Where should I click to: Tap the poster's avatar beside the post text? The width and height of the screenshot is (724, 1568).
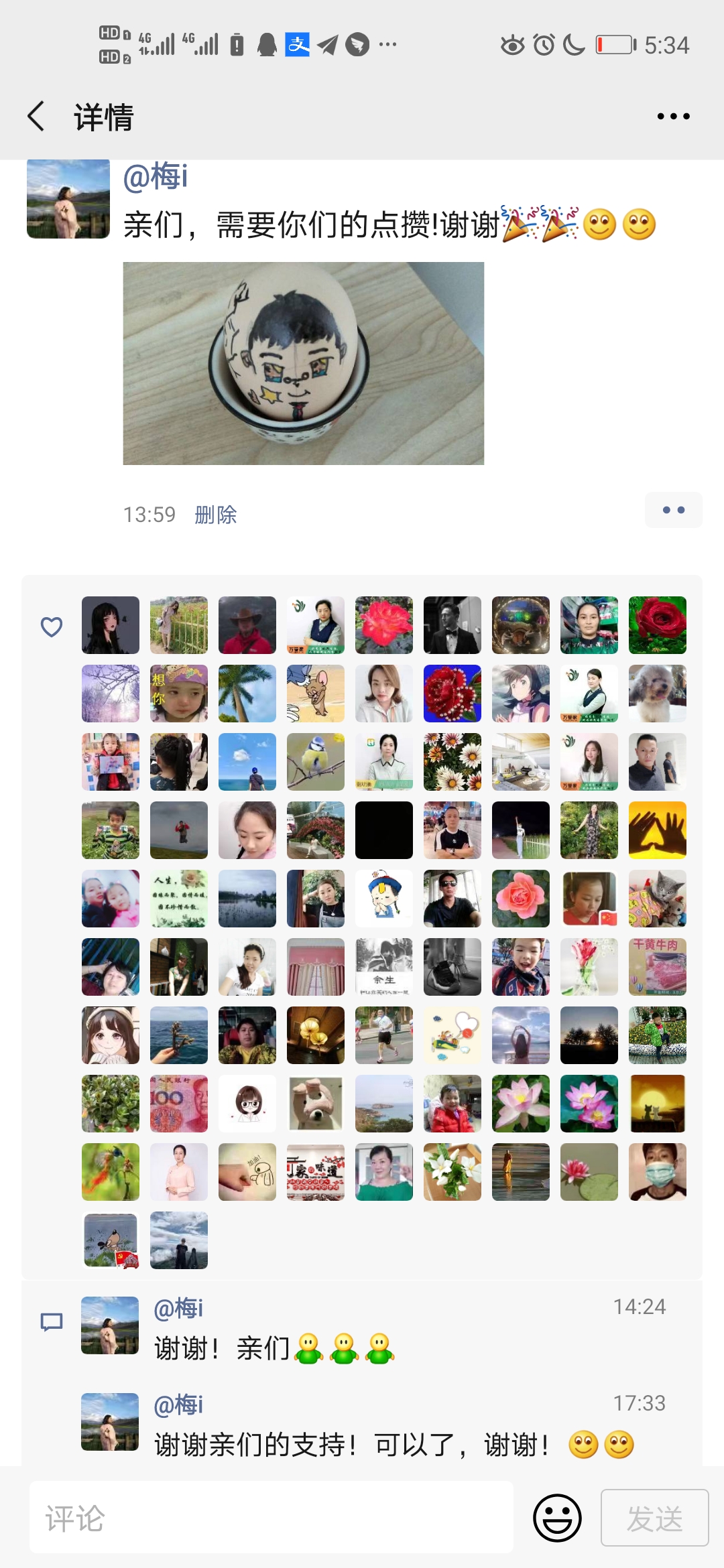click(x=68, y=199)
